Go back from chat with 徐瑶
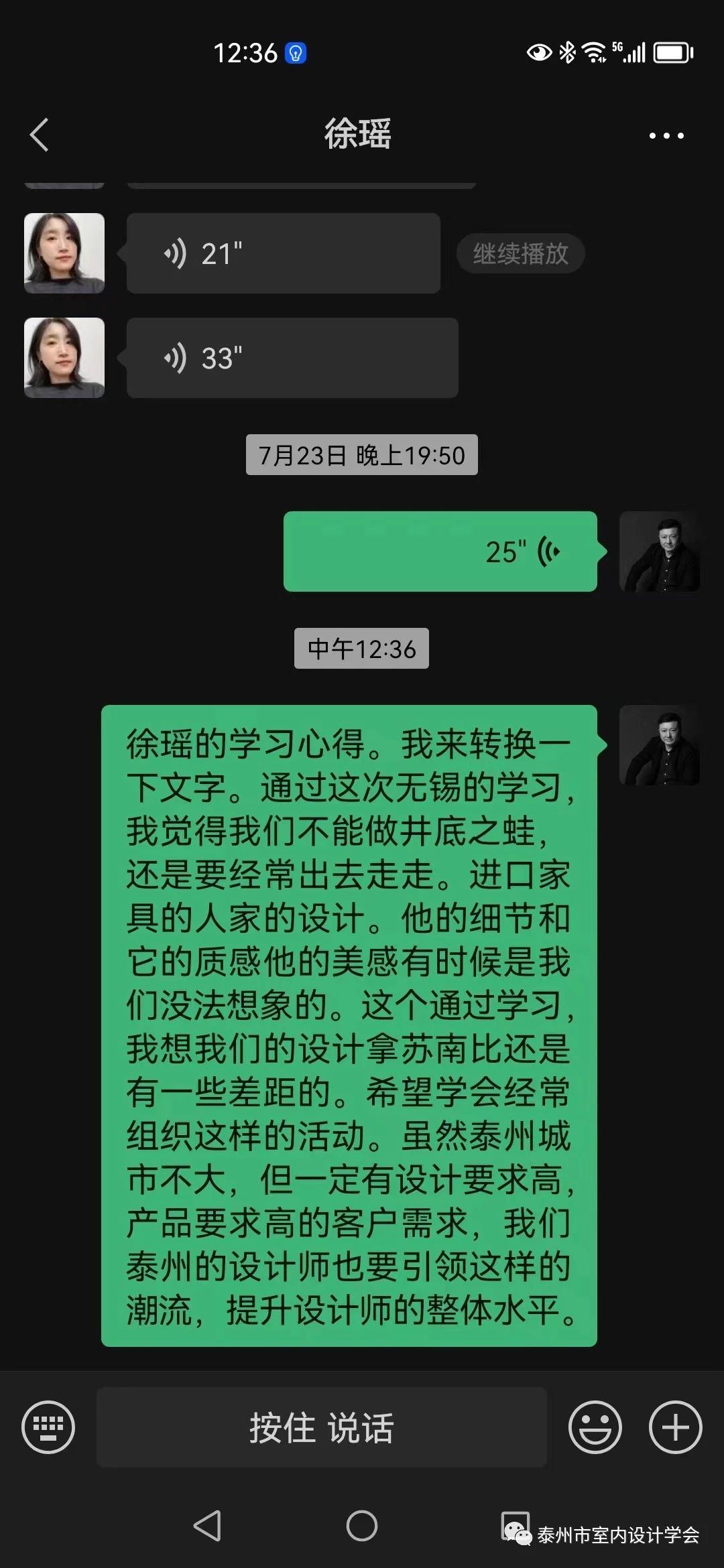The image size is (724, 1568). tap(40, 135)
